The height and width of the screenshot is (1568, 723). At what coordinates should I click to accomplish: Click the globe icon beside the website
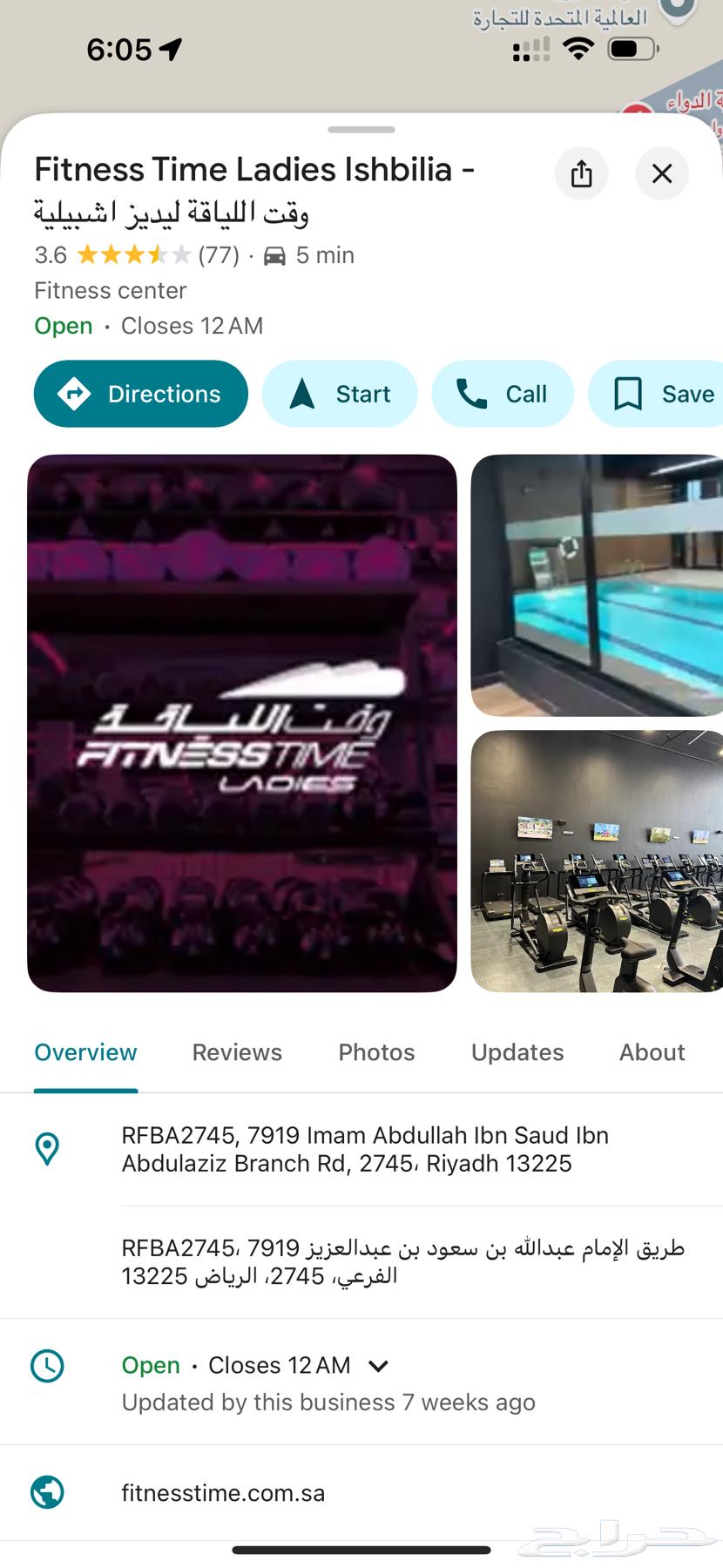click(x=47, y=1491)
